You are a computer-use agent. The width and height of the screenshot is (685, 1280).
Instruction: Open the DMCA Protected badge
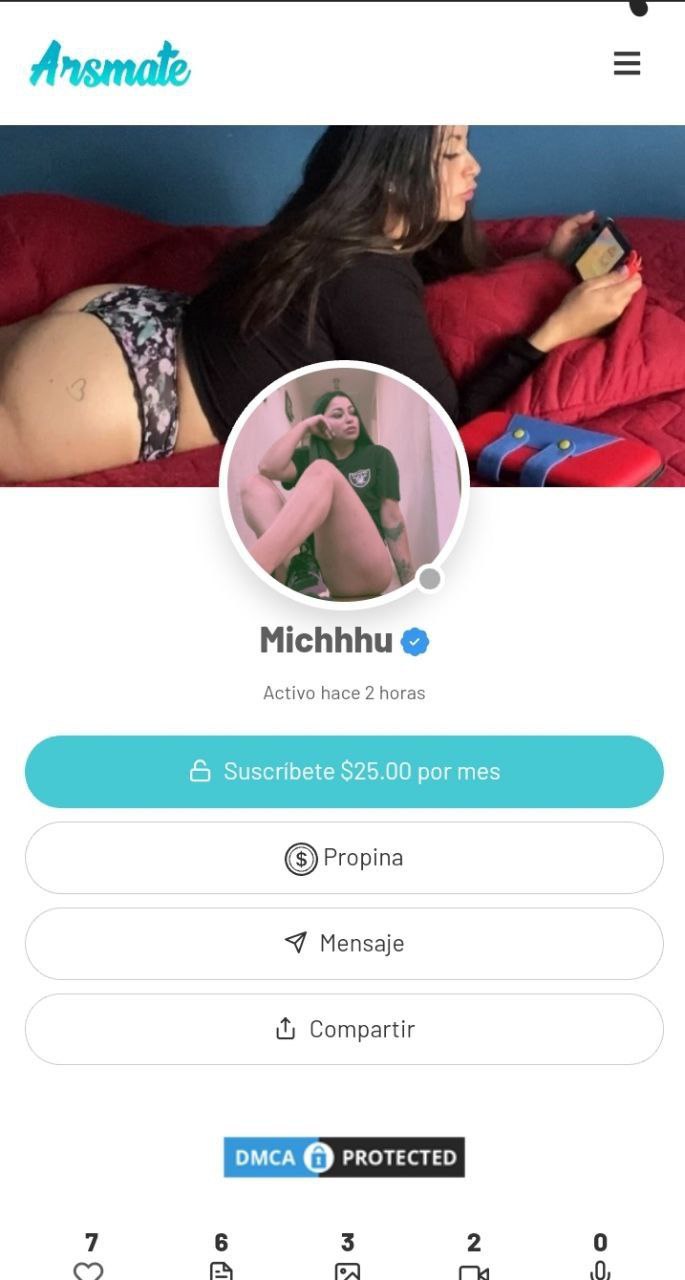pyautogui.click(x=344, y=1157)
